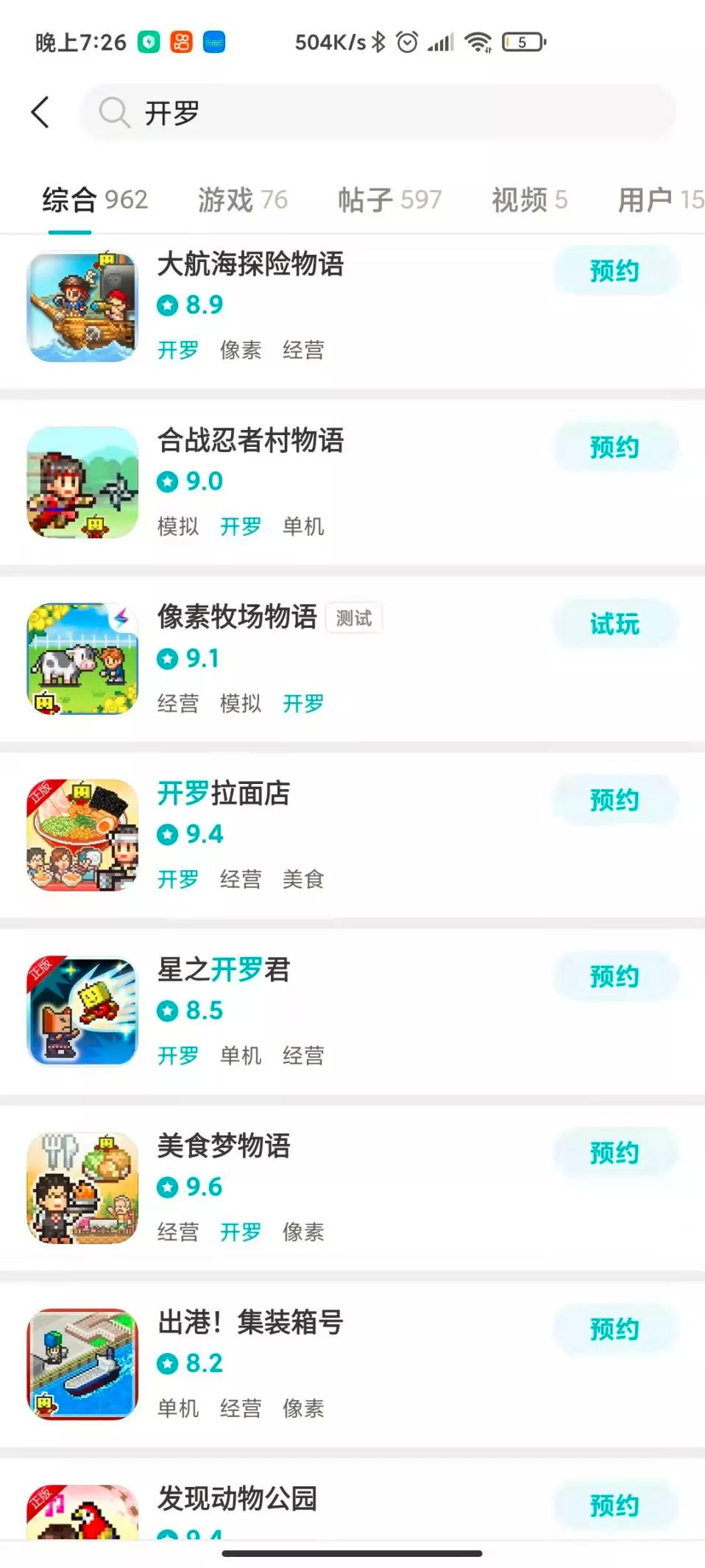Tap 预约 for 合战忍者村物语
This screenshot has height=1568, width=705.
click(614, 448)
